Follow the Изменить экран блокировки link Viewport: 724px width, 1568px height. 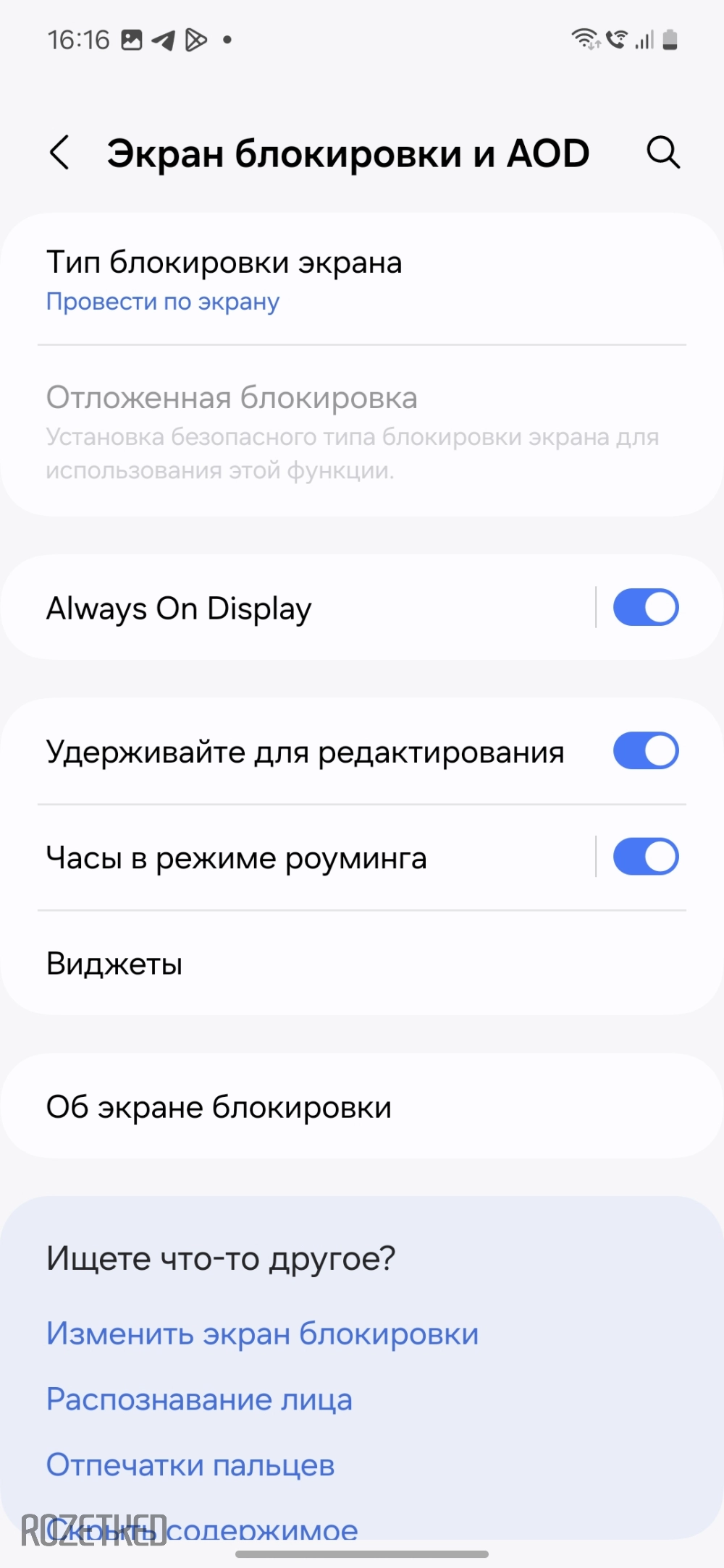click(263, 1334)
